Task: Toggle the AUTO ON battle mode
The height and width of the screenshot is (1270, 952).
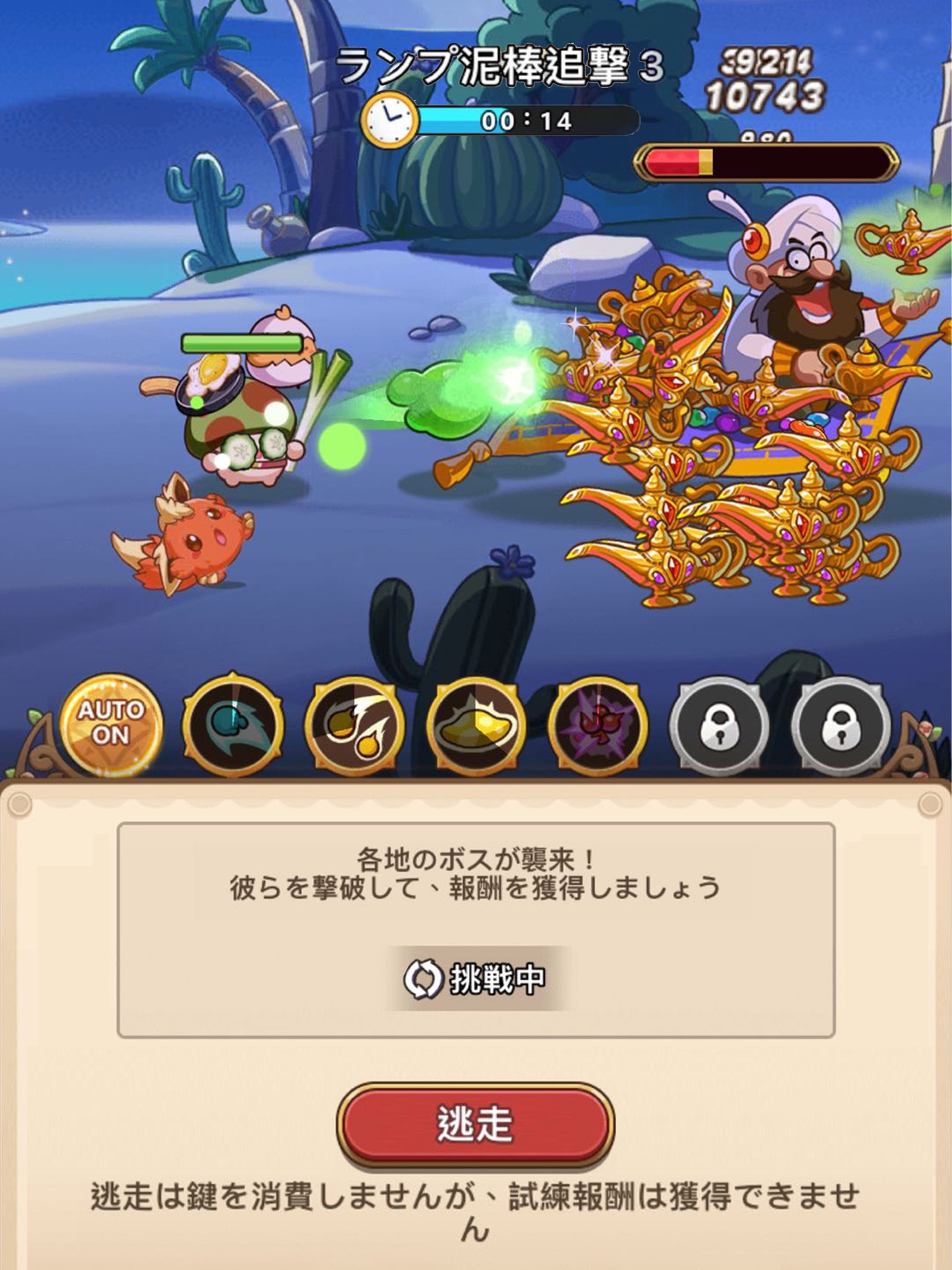Action: [111, 724]
